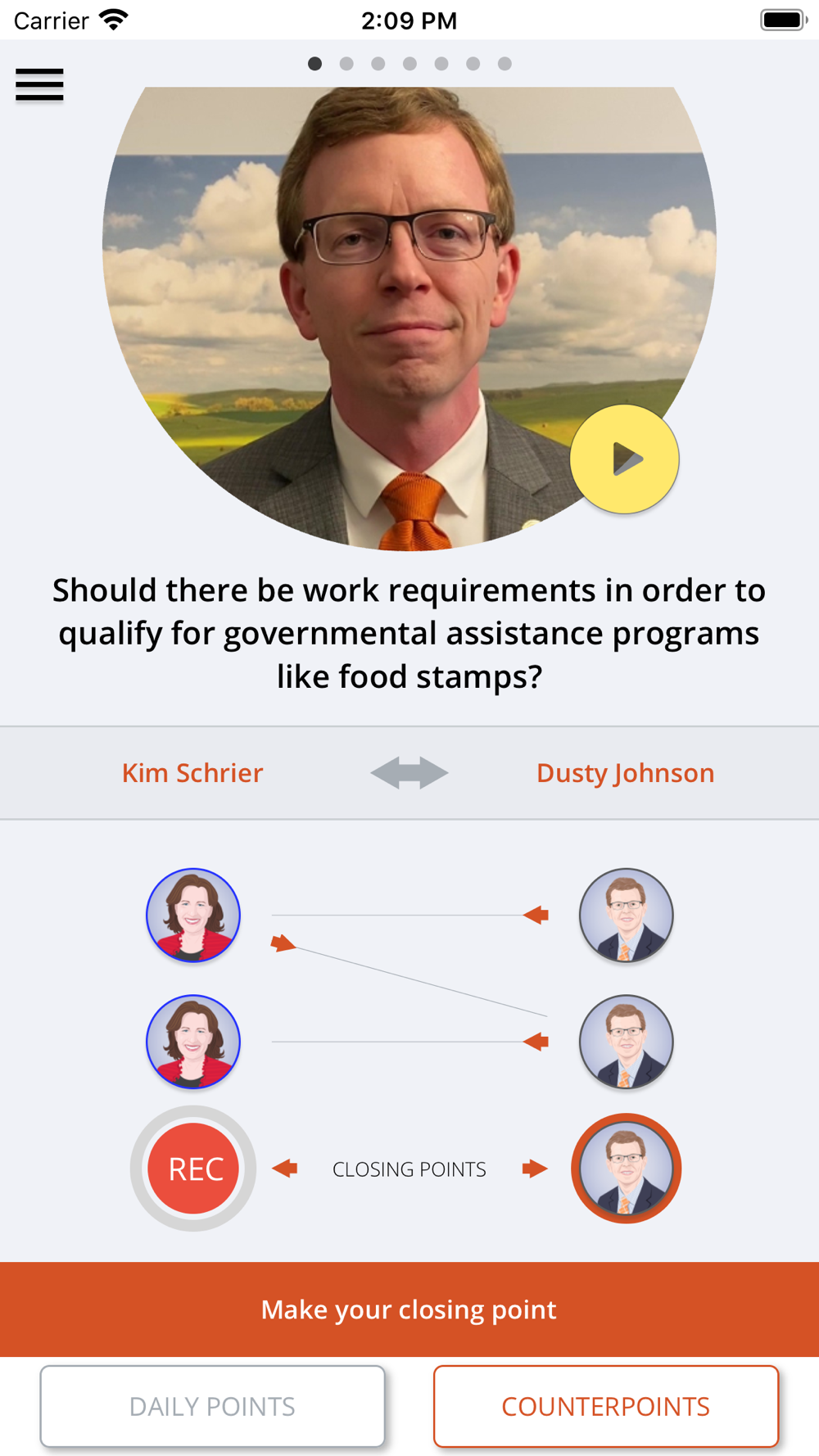The image size is (819, 1456).
Task: Switch to Daily Points
Action: [x=212, y=1406]
